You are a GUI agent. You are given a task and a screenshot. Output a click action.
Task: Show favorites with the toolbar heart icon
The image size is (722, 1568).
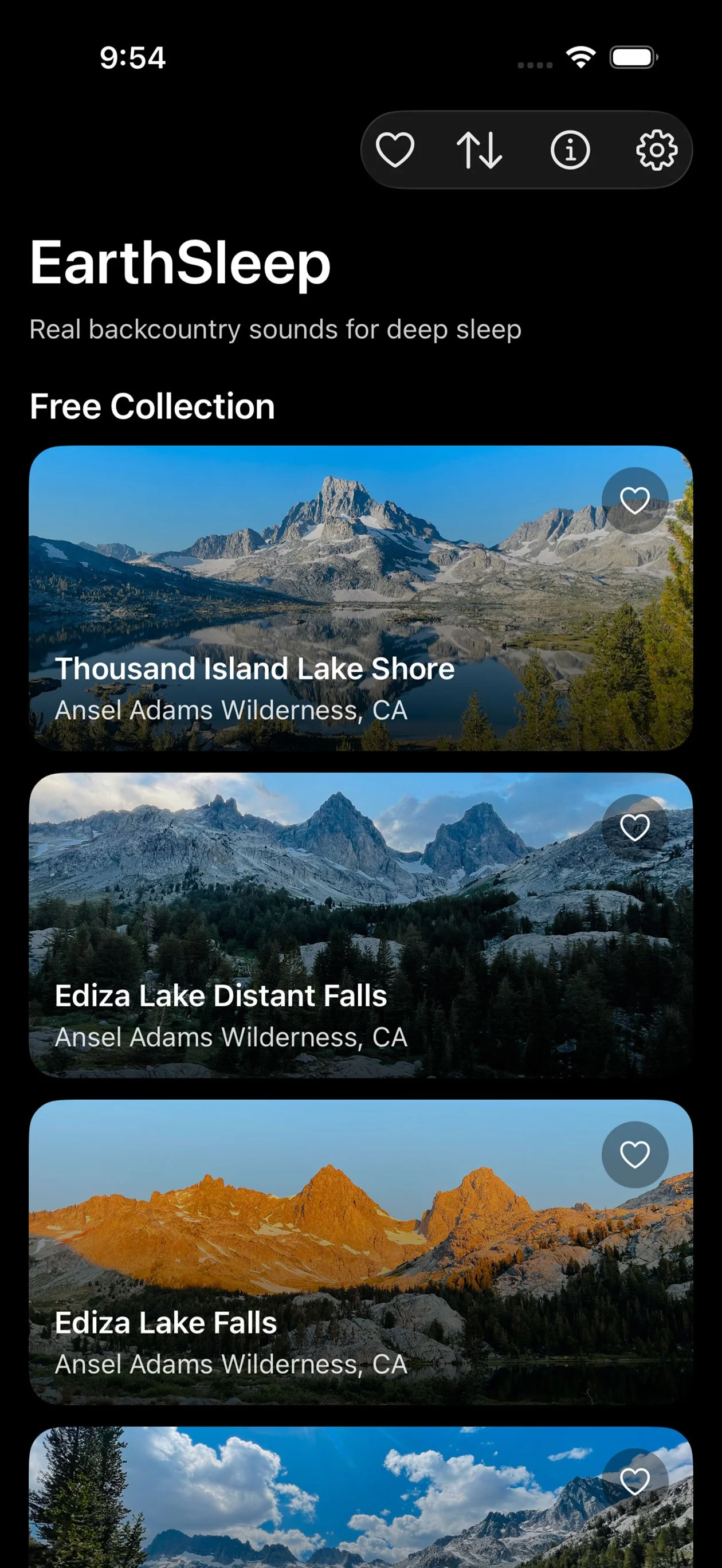[x=395, y=150]
